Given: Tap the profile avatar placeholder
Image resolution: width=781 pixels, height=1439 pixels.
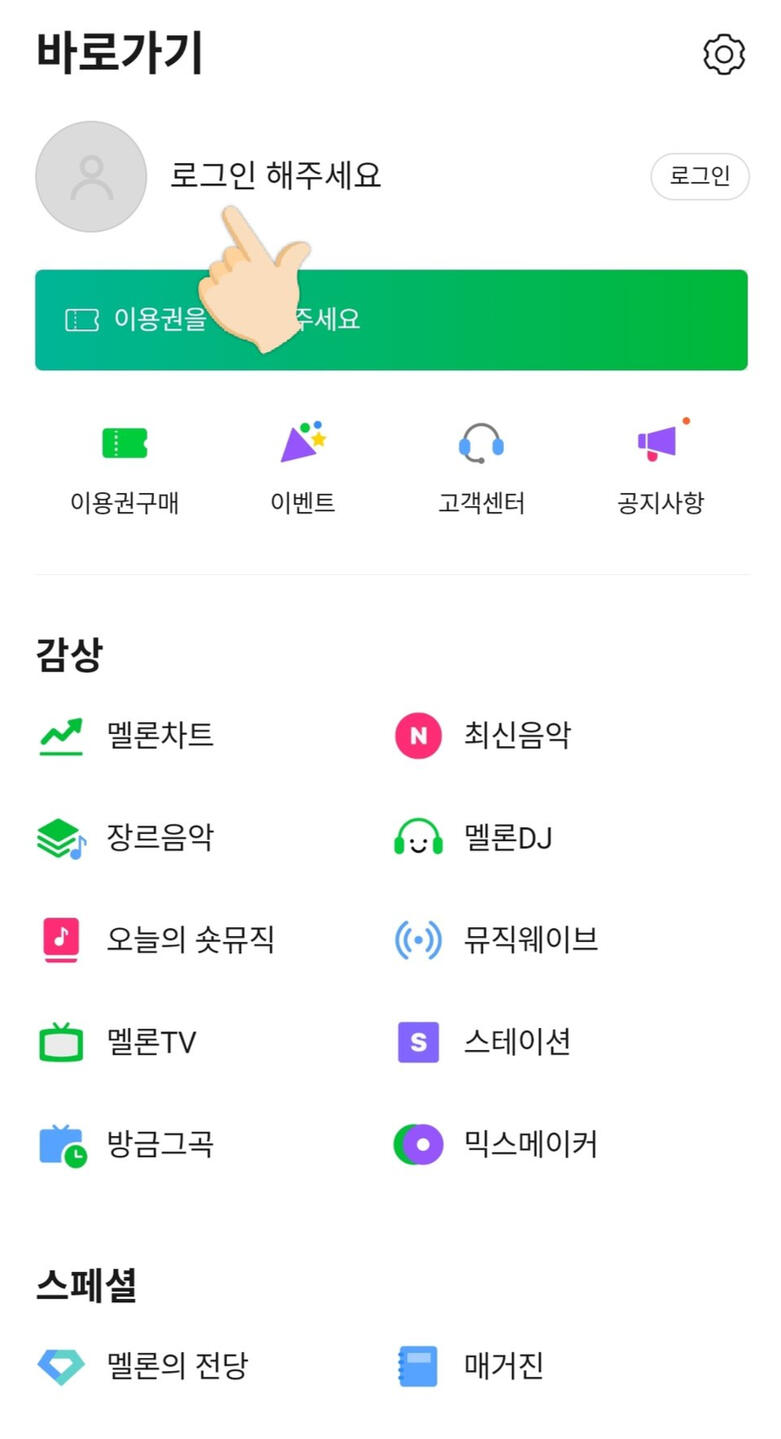Looking at the screenshot, I should tap(91, 177).
